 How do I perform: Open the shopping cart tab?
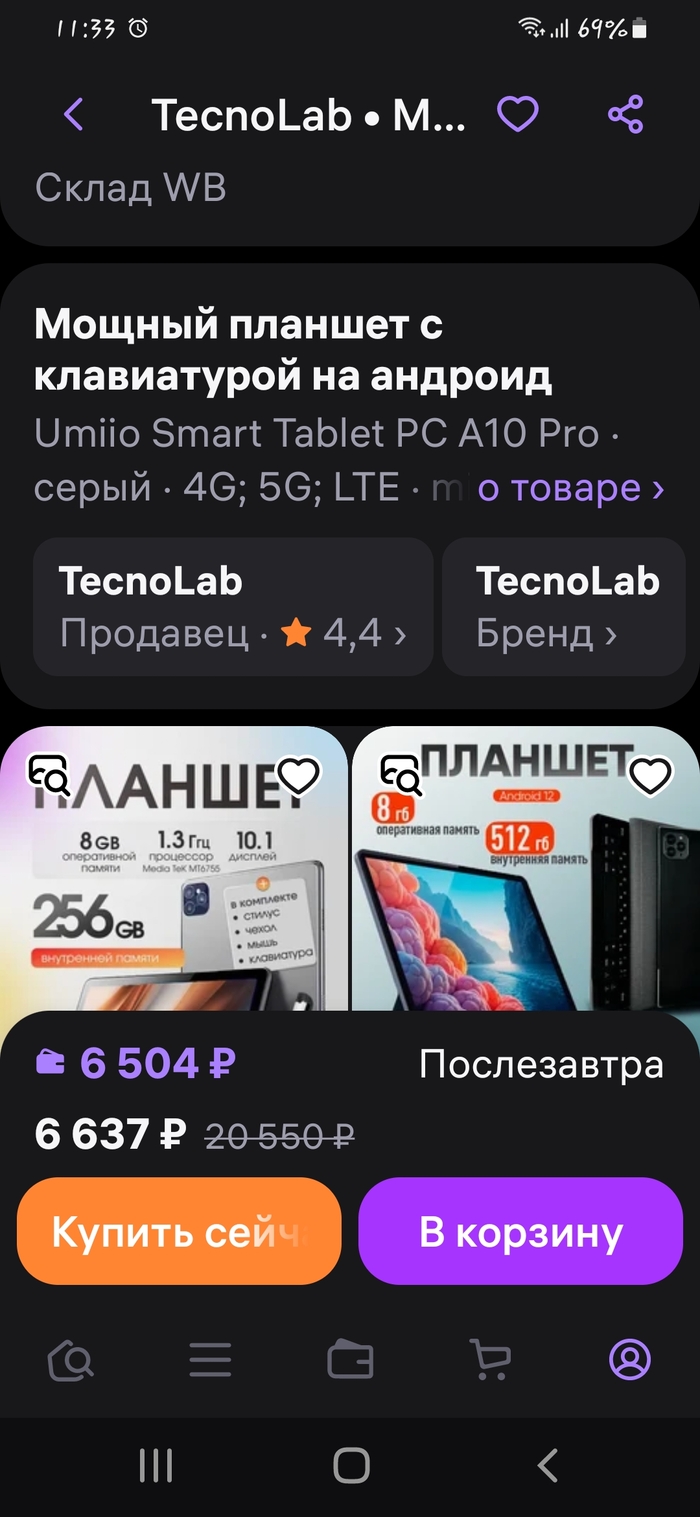point(490,1360)
